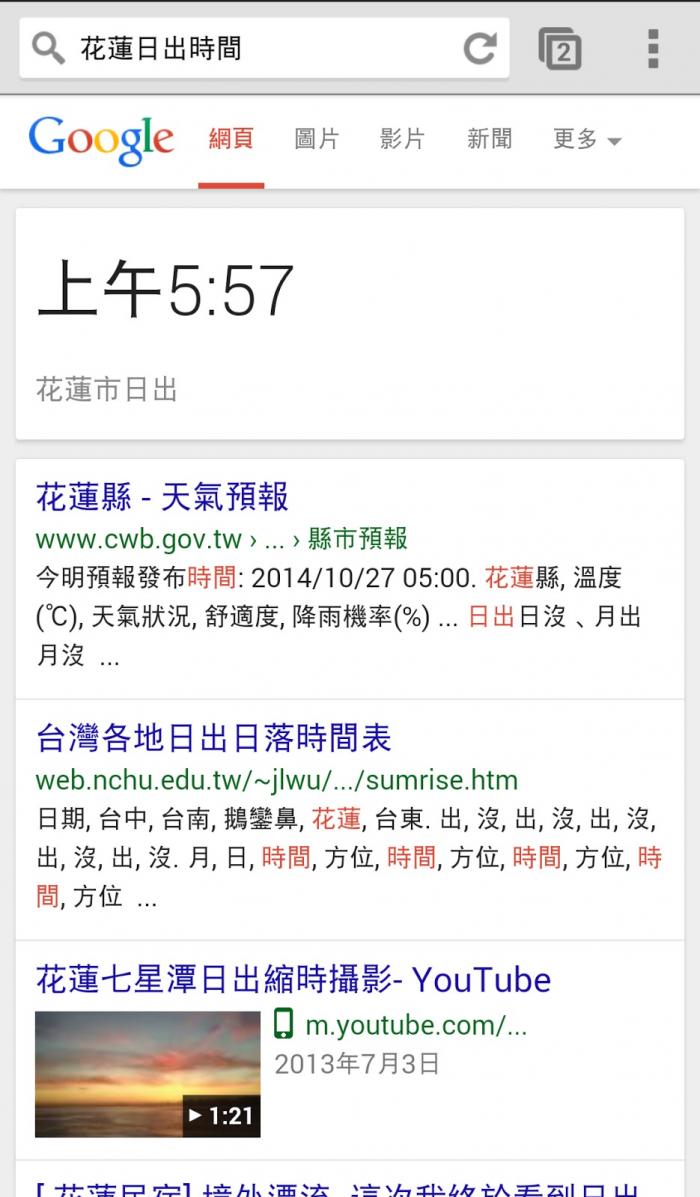
Task: Expand the 更多 dropdown
Action: (x=587, y=139)
